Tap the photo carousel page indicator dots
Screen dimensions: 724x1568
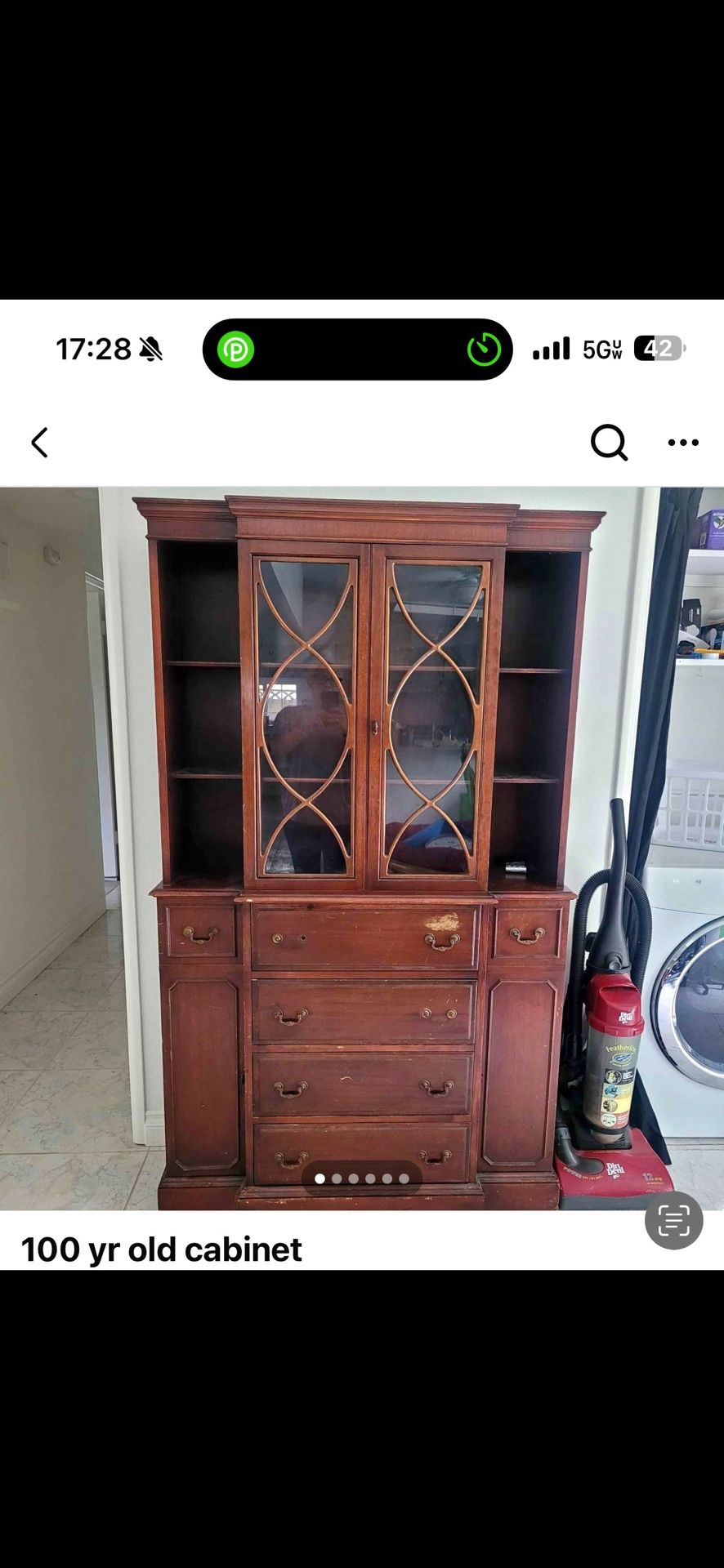point(362,1178)
